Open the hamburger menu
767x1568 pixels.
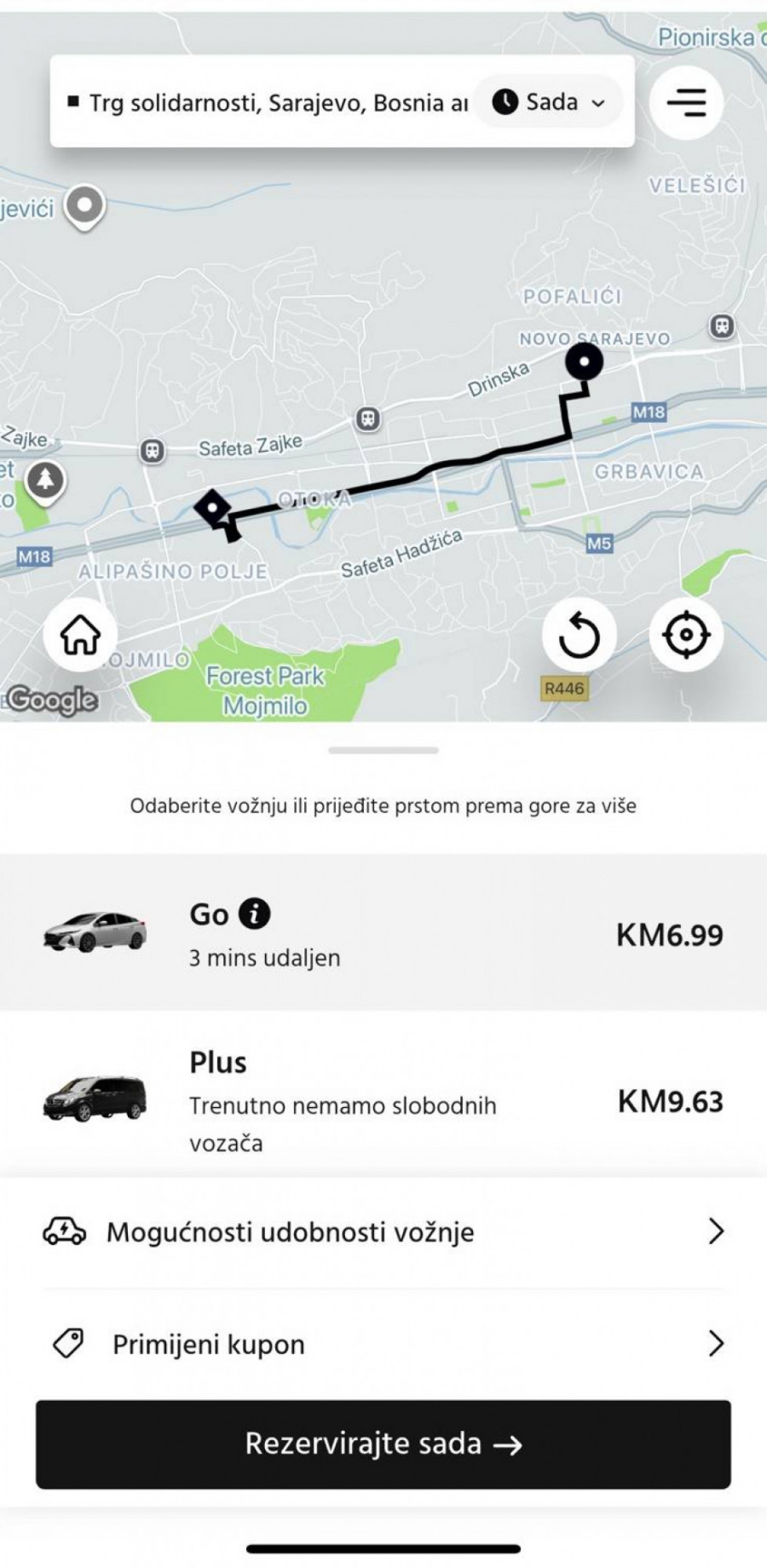coord(686,102)
